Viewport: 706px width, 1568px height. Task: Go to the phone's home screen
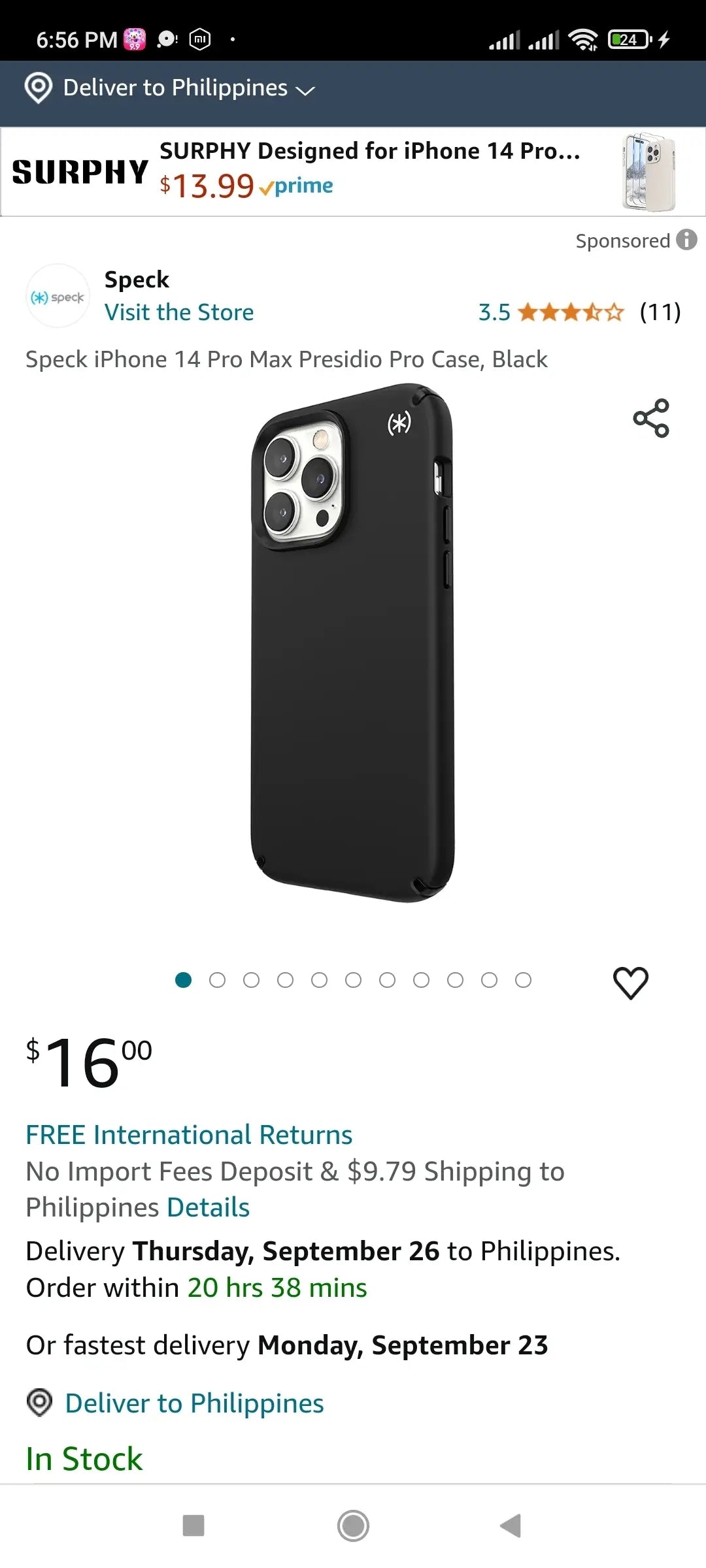click(353, 1526)
